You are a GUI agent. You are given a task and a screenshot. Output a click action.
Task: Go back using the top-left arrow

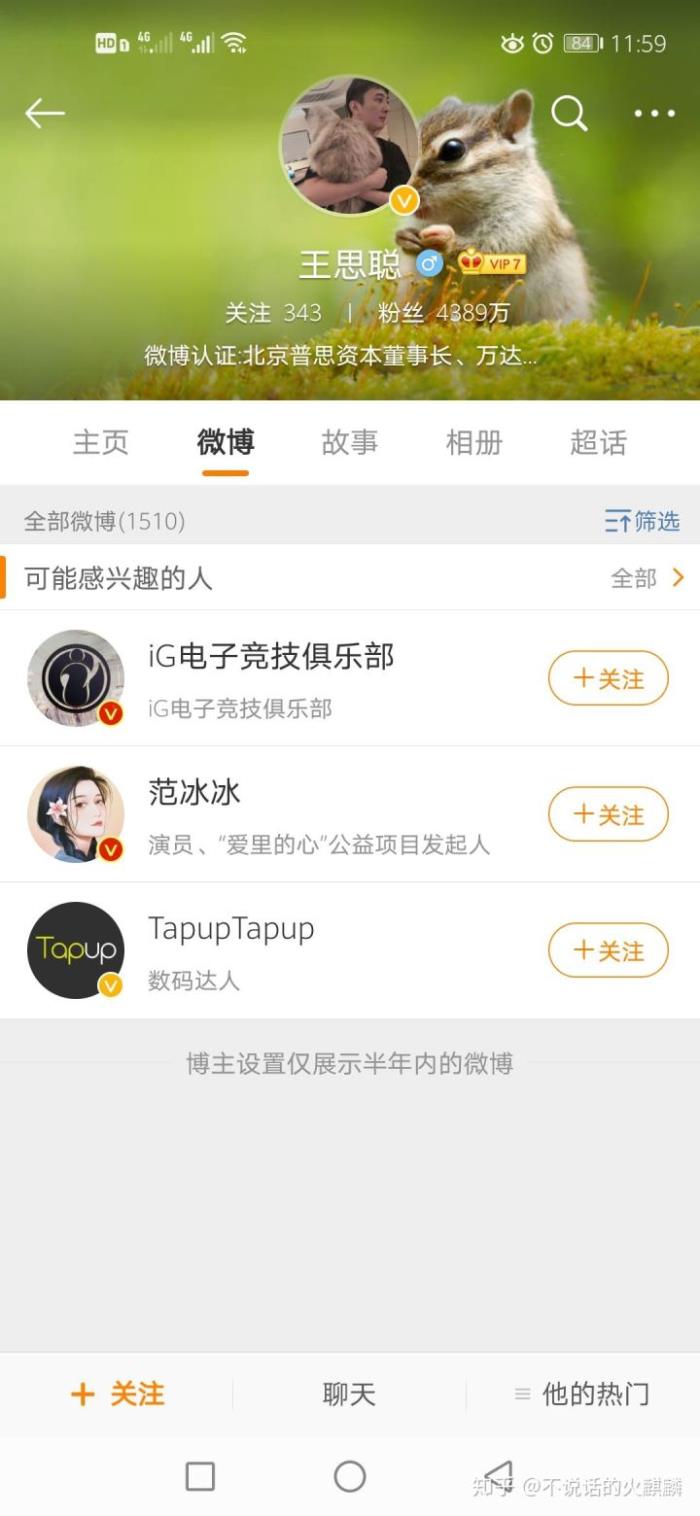coord(45,114)
